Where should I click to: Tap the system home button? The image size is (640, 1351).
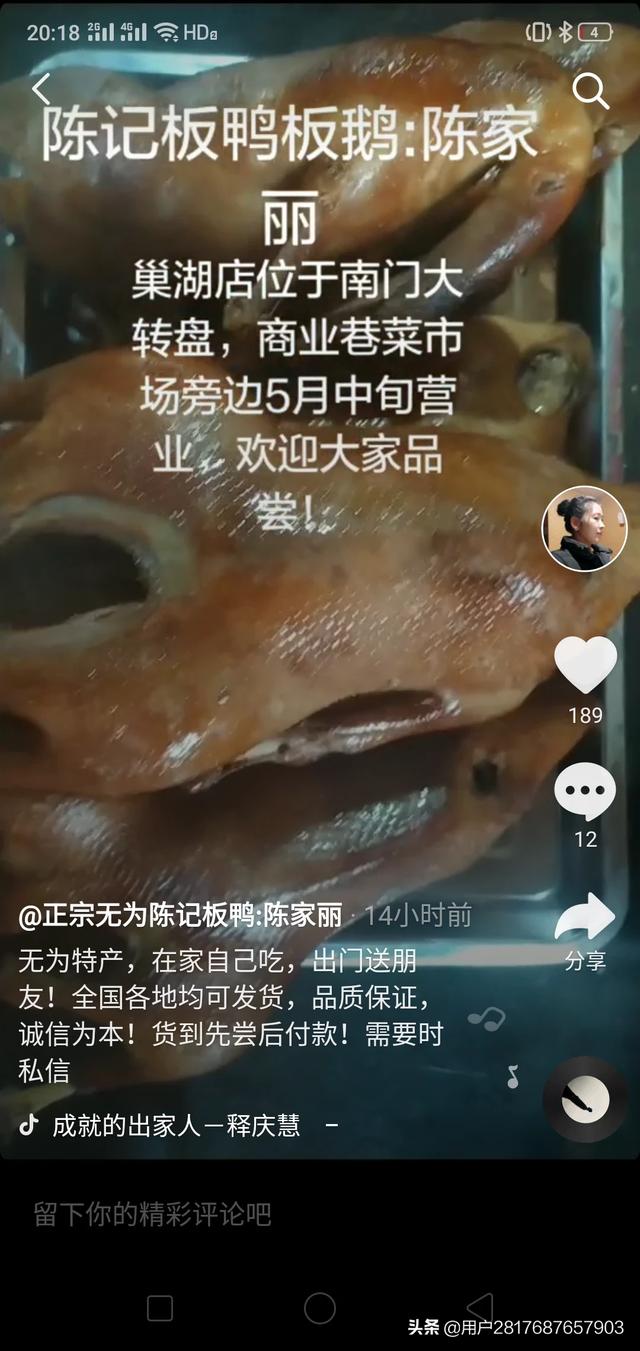(320, 1307)
